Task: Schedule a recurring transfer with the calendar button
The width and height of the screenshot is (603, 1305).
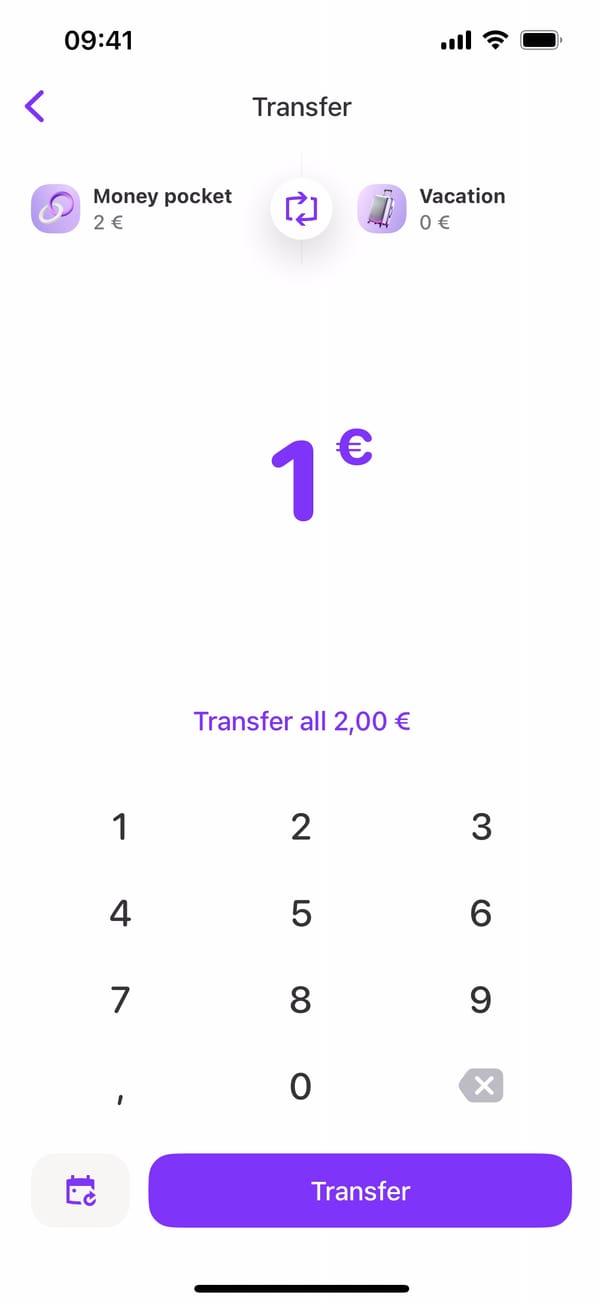Action: click(x=80, y=1190)
